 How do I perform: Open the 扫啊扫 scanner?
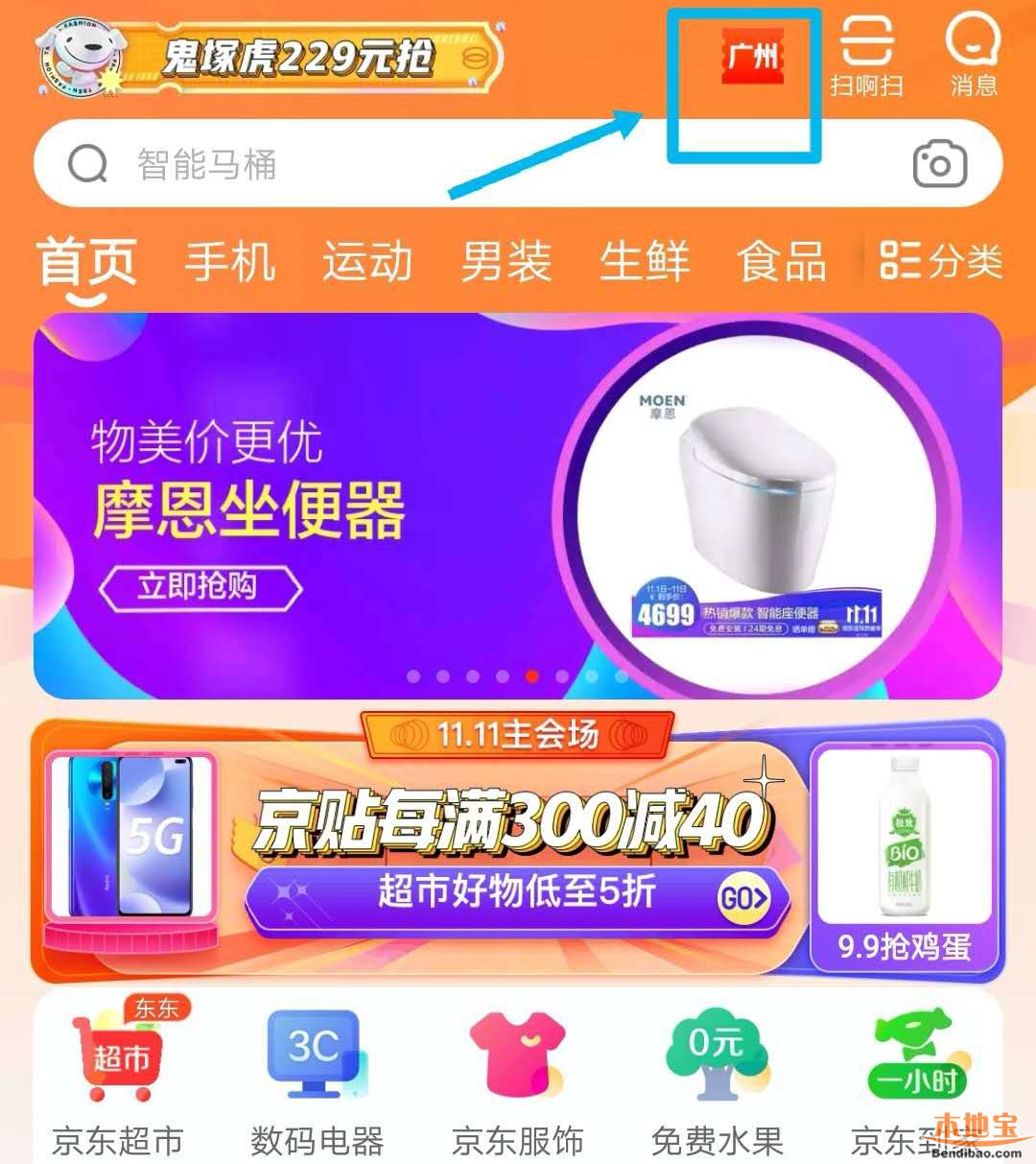click(866, 56)
